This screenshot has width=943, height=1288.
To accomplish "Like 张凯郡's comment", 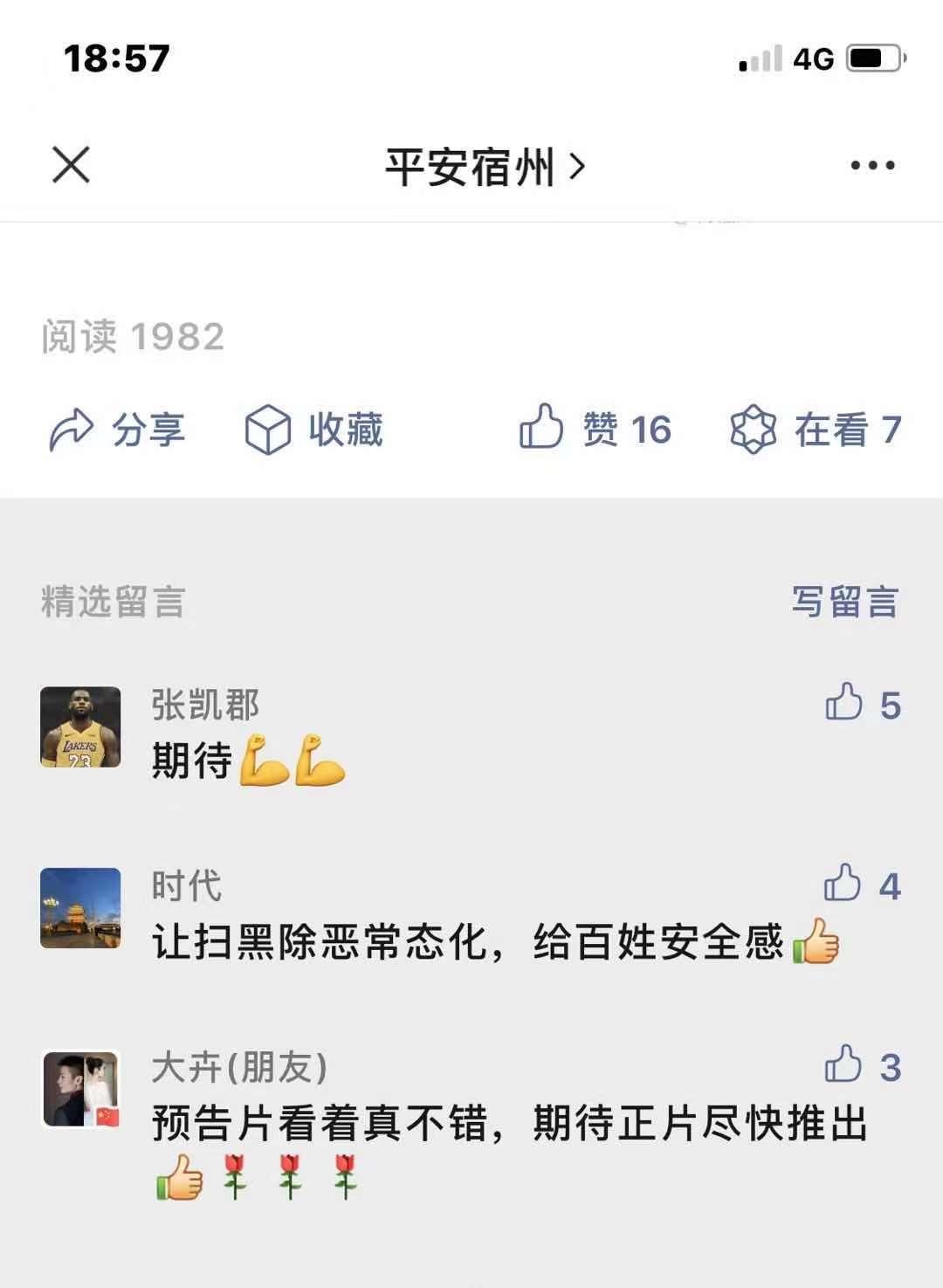I will click(845, 703).
